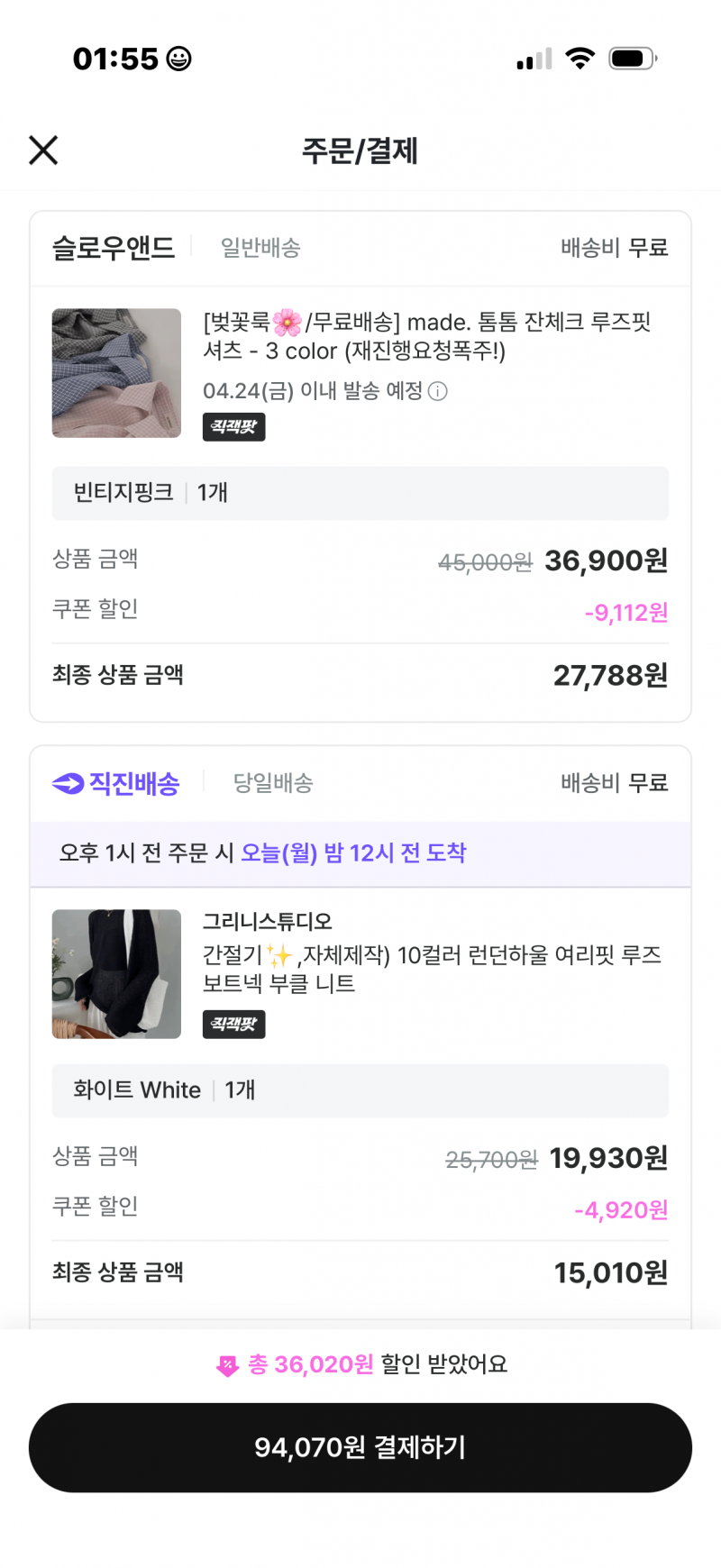Viewport: 721px width, 1568px height.
Task: Close the 주문/결제 checkout screen
Action: pos(42,150)
